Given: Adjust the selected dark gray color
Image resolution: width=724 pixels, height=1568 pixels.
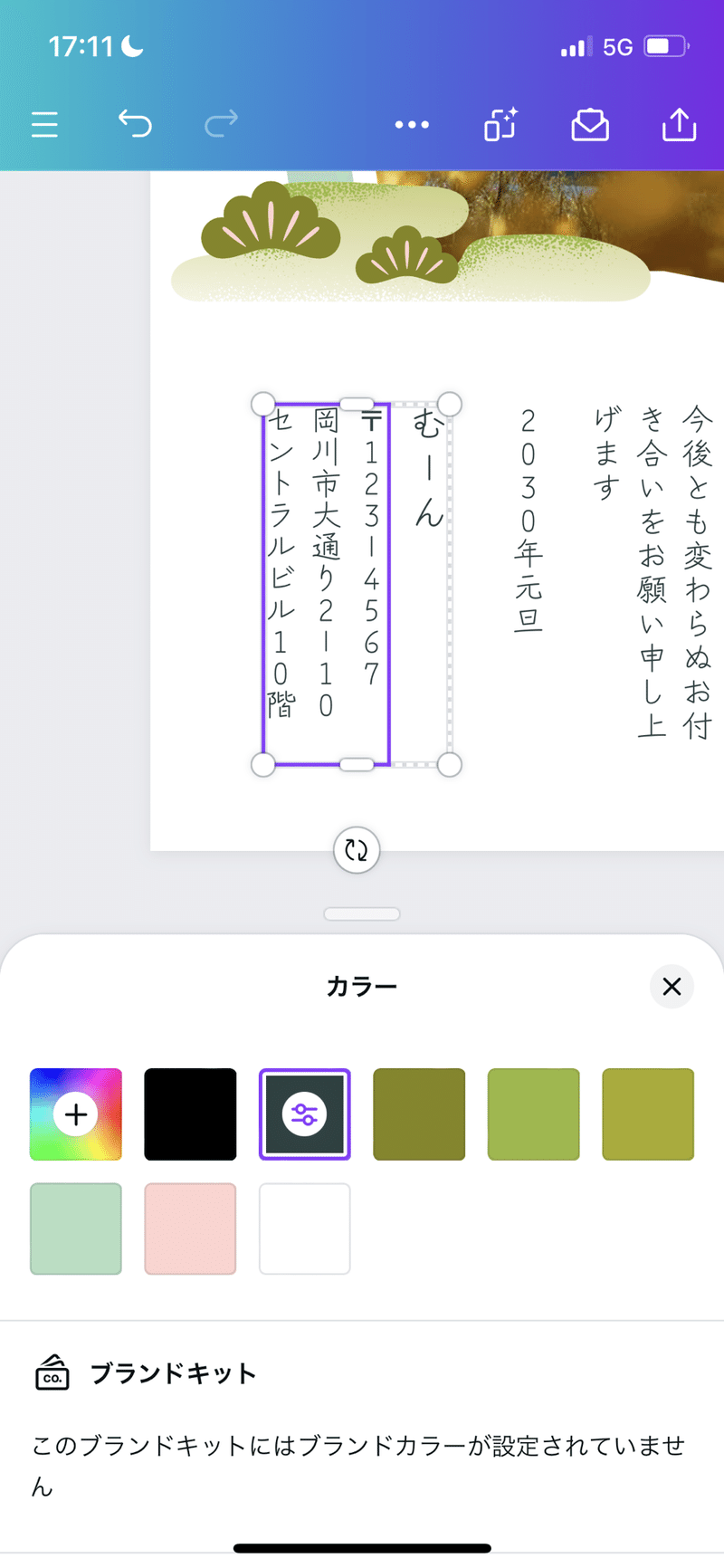Looking at the screenshot, I should pos(304,1114).
